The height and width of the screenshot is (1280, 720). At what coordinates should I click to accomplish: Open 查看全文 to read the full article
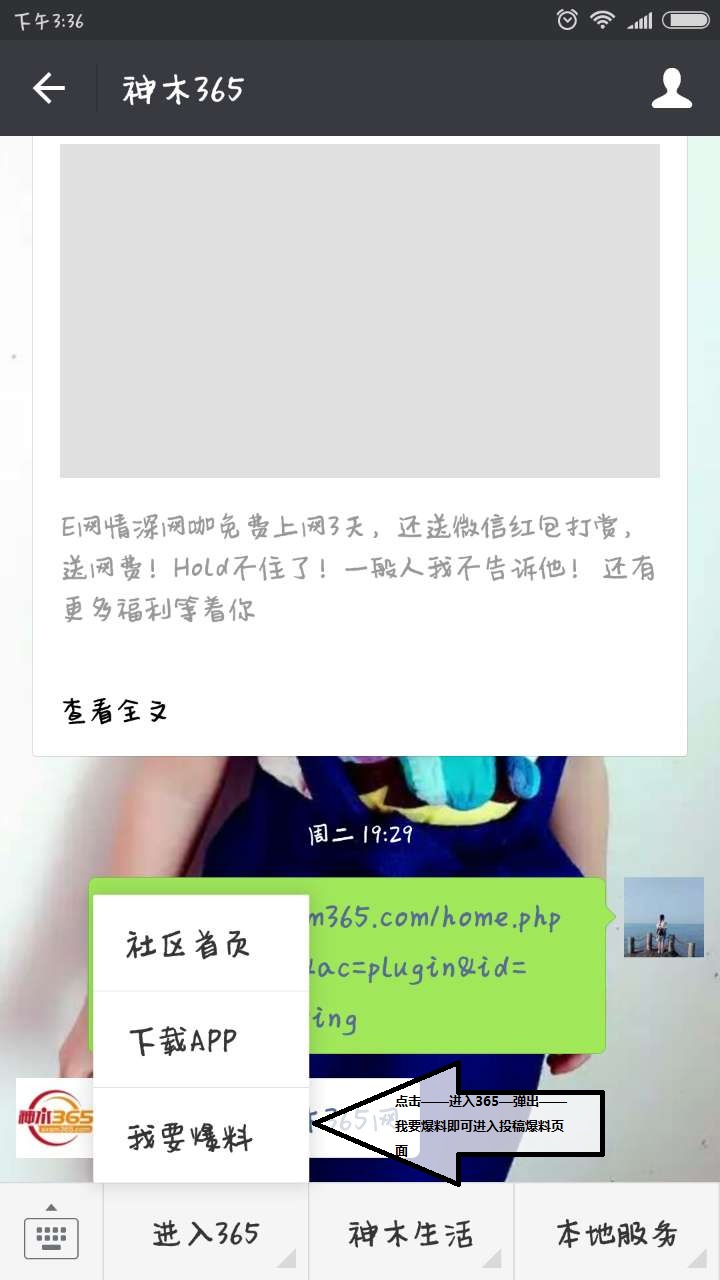(x=115, y=711)
